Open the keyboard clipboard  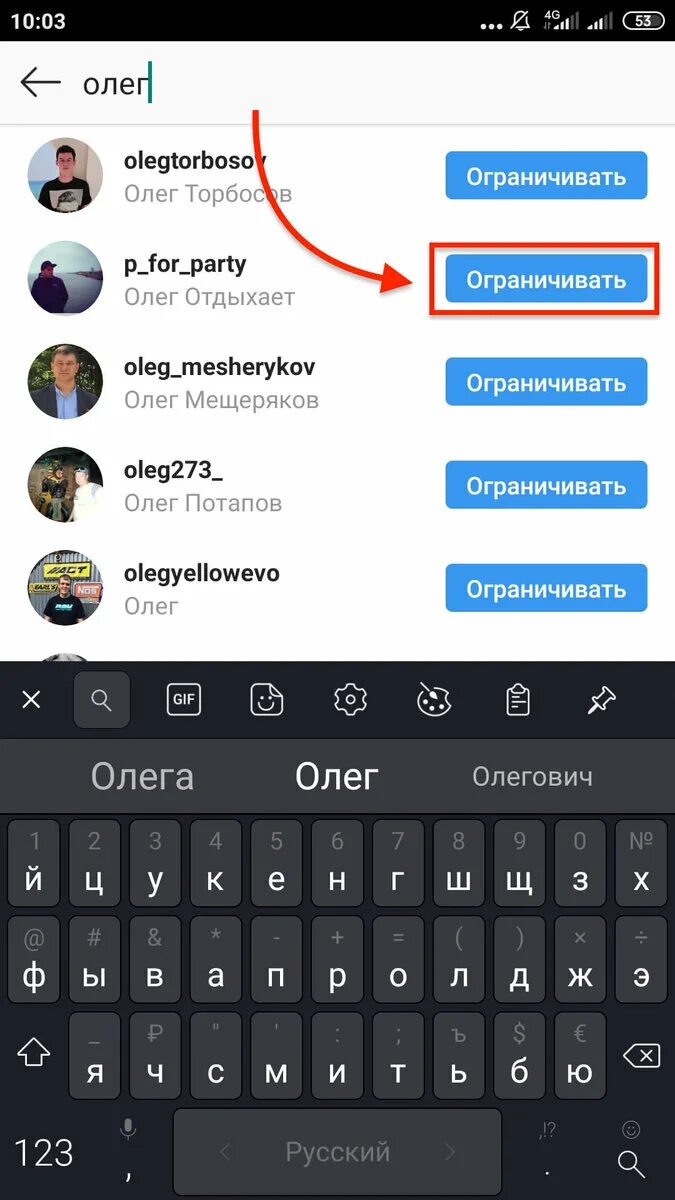click(517, 700)
